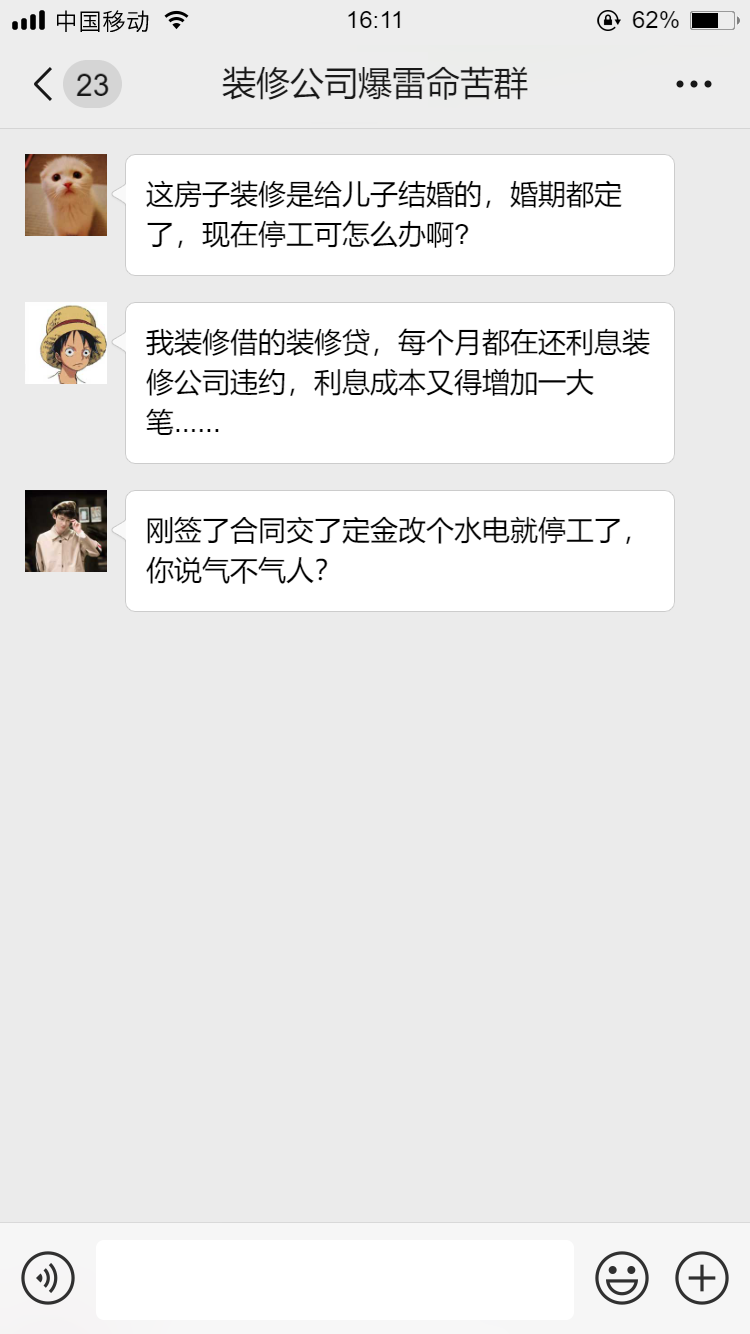
Task: Open the plus attachments menu
Action: tap(702, 1278)
